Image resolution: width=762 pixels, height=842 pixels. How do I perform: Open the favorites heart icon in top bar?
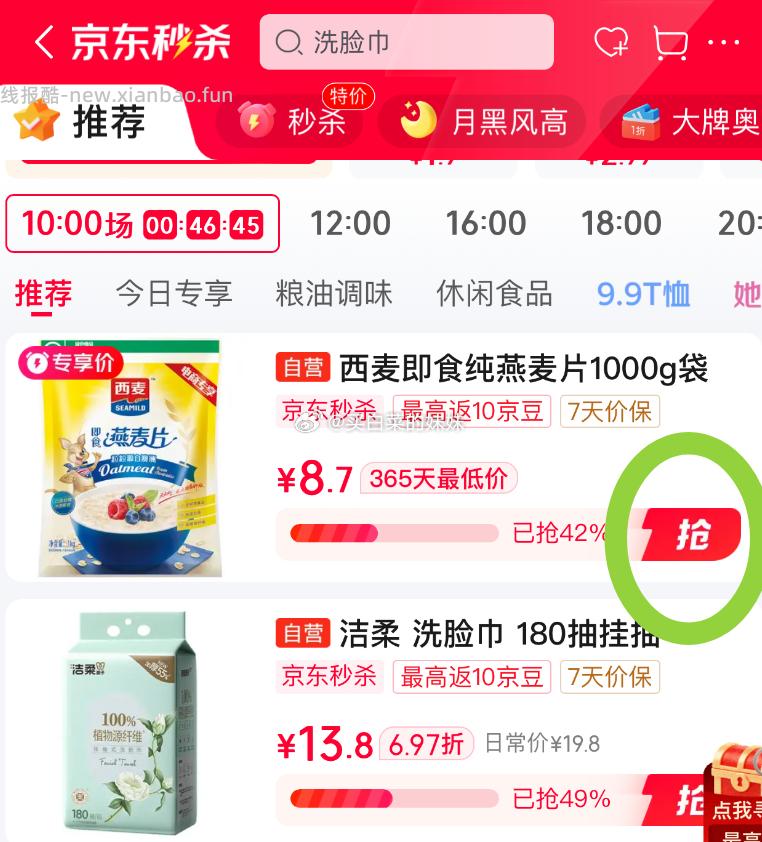tap(611, 43)
